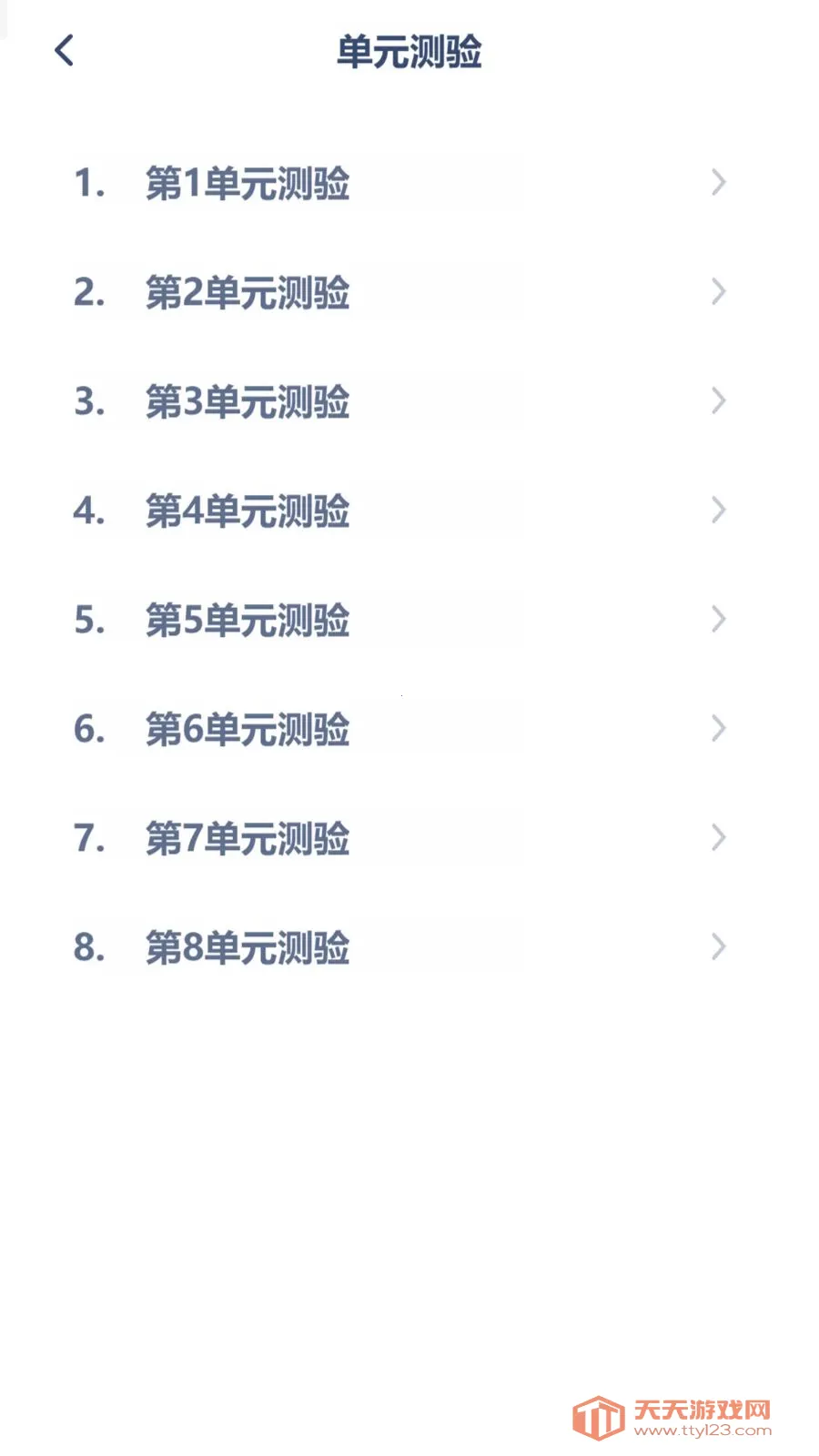
Task: Open the 第4单元测验 quiz
Action: click(x=248, y=511)
